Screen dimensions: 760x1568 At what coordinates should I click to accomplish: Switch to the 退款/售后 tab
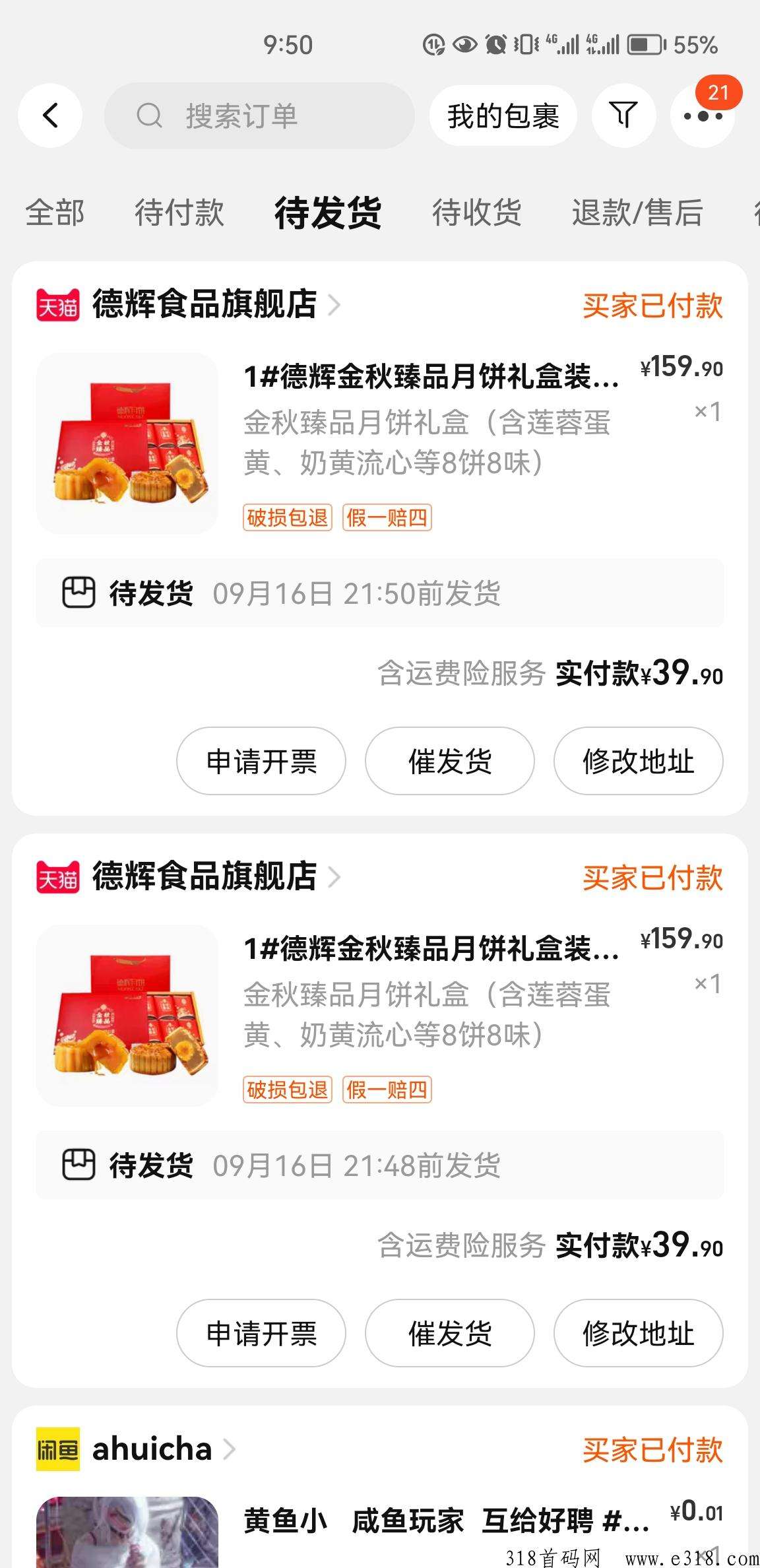(637, 212)
